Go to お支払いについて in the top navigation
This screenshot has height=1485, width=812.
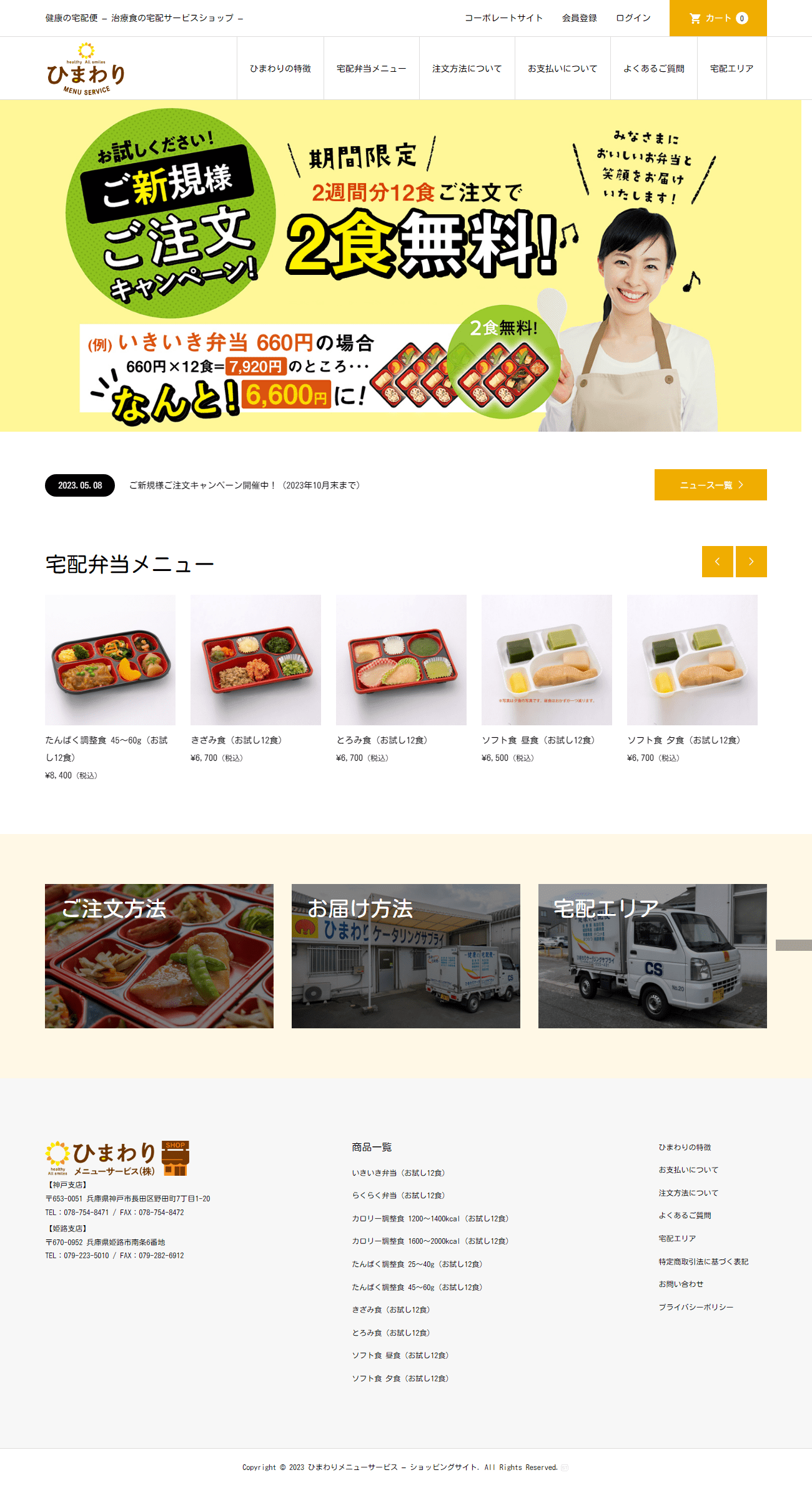pyautogui.click(x=563, y=68)
